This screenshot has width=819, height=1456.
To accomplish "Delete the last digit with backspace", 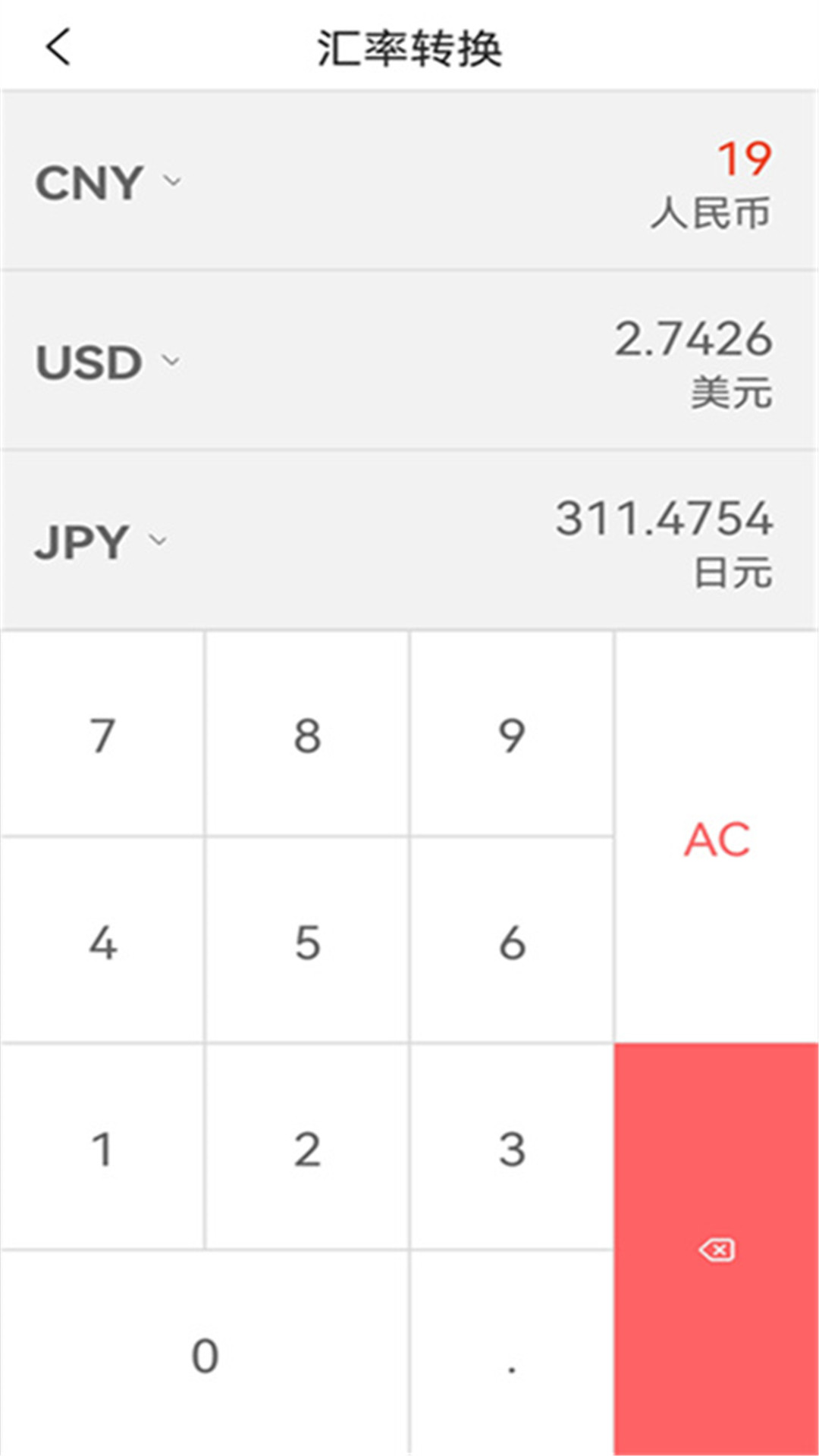I will tap(717, 1249).
